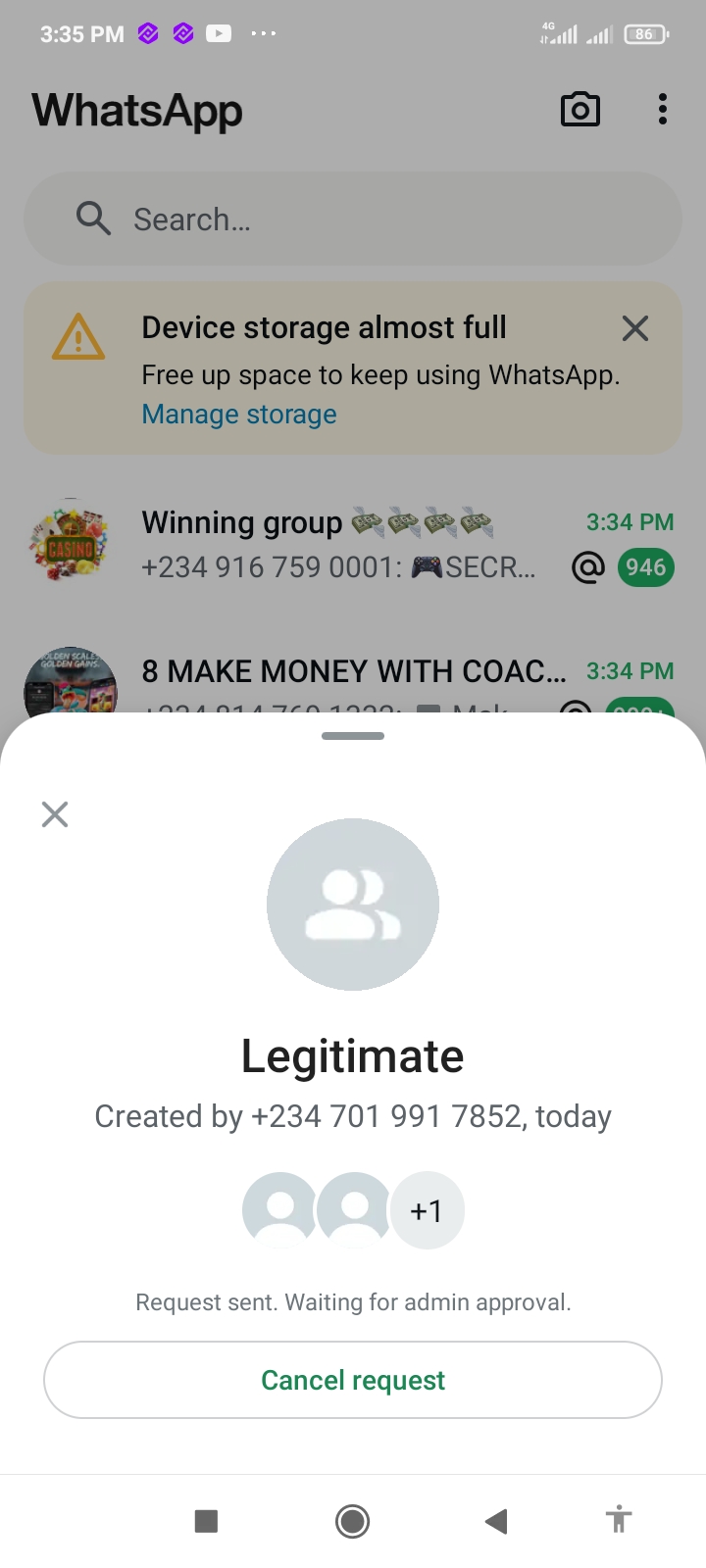The image size is (706, 1568).
Task: Close the Legitimate group sheet
Action: [x=55, y=814]
